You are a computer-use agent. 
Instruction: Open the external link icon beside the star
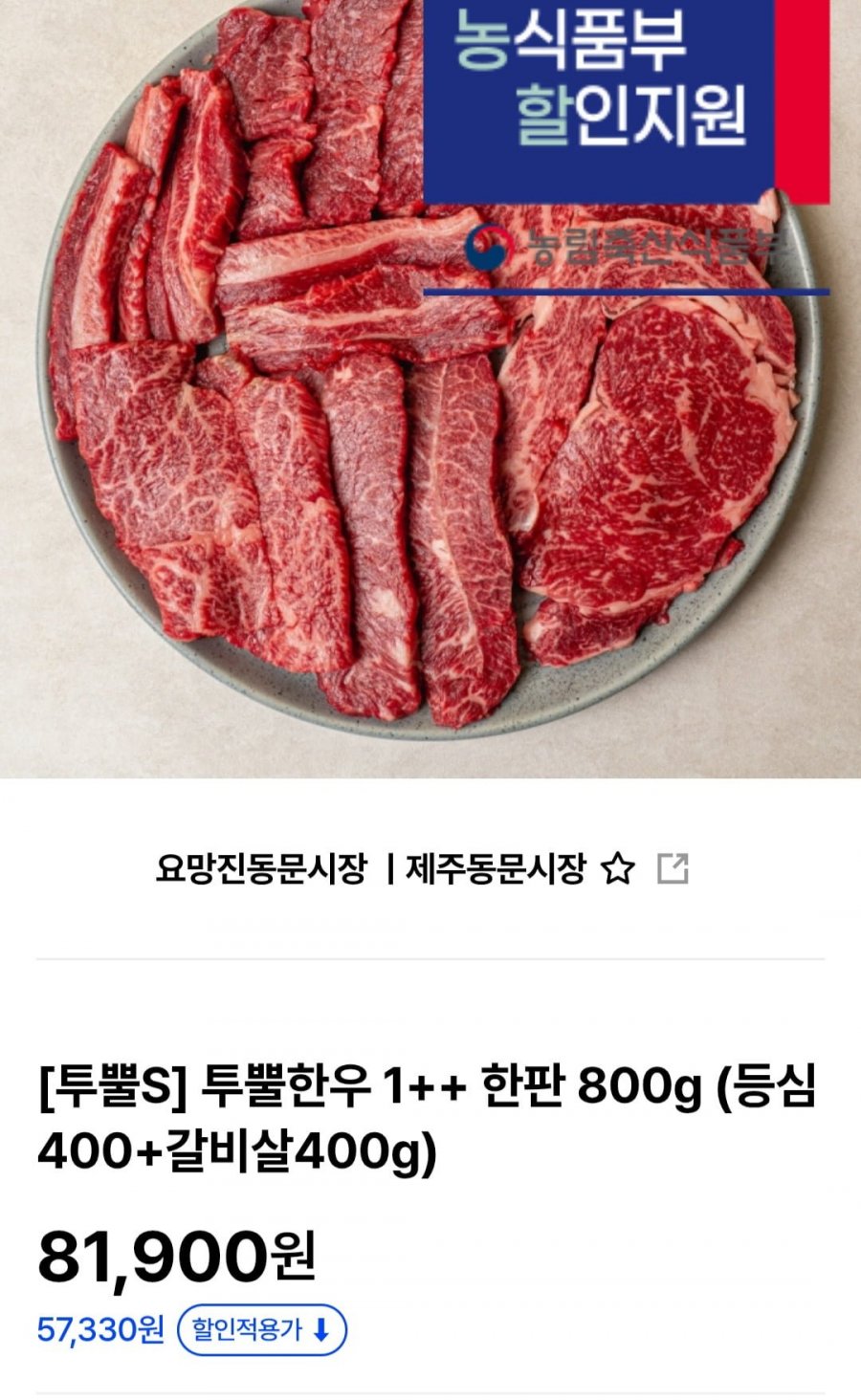(x=673, y=868)
